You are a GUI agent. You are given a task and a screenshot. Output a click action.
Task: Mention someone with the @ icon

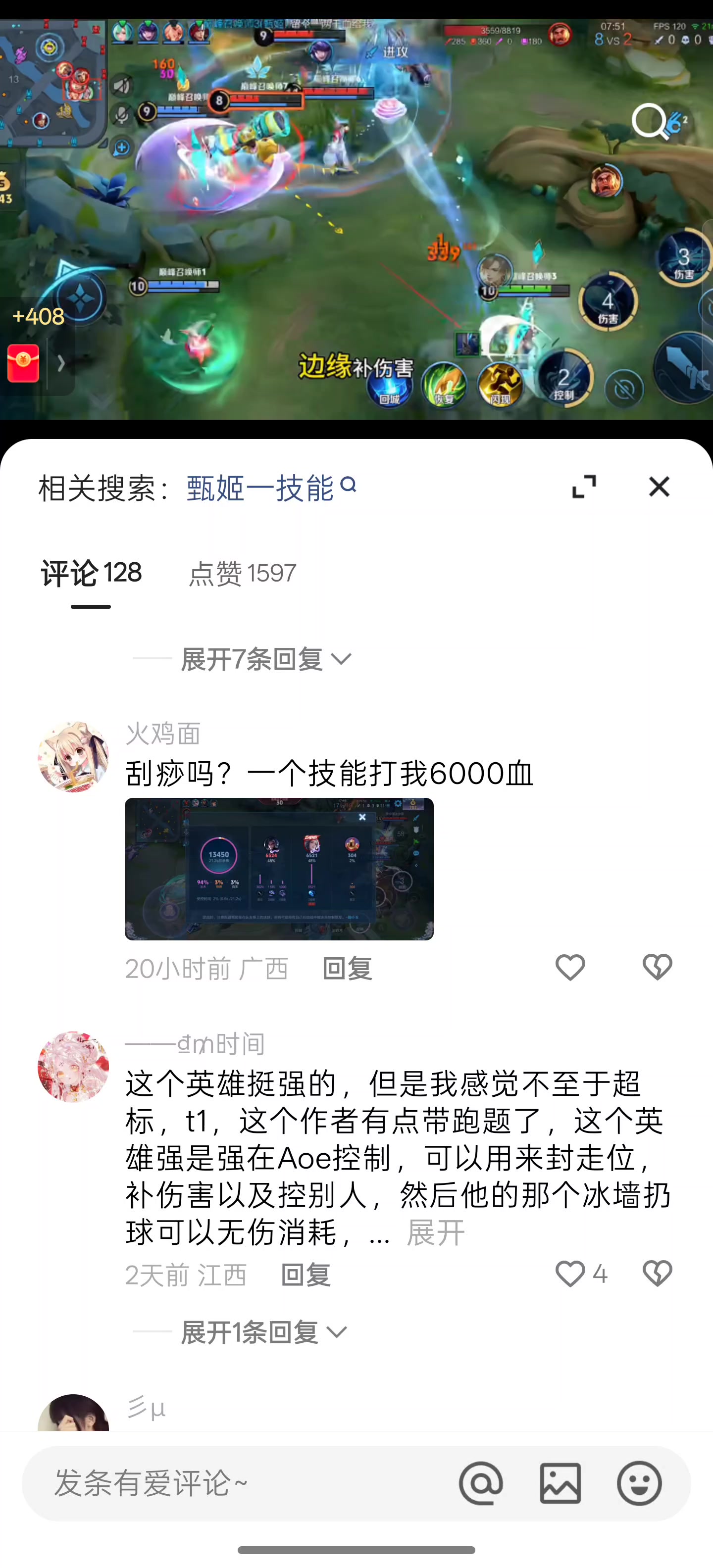pyautogui.click(x=481, y=1483)
